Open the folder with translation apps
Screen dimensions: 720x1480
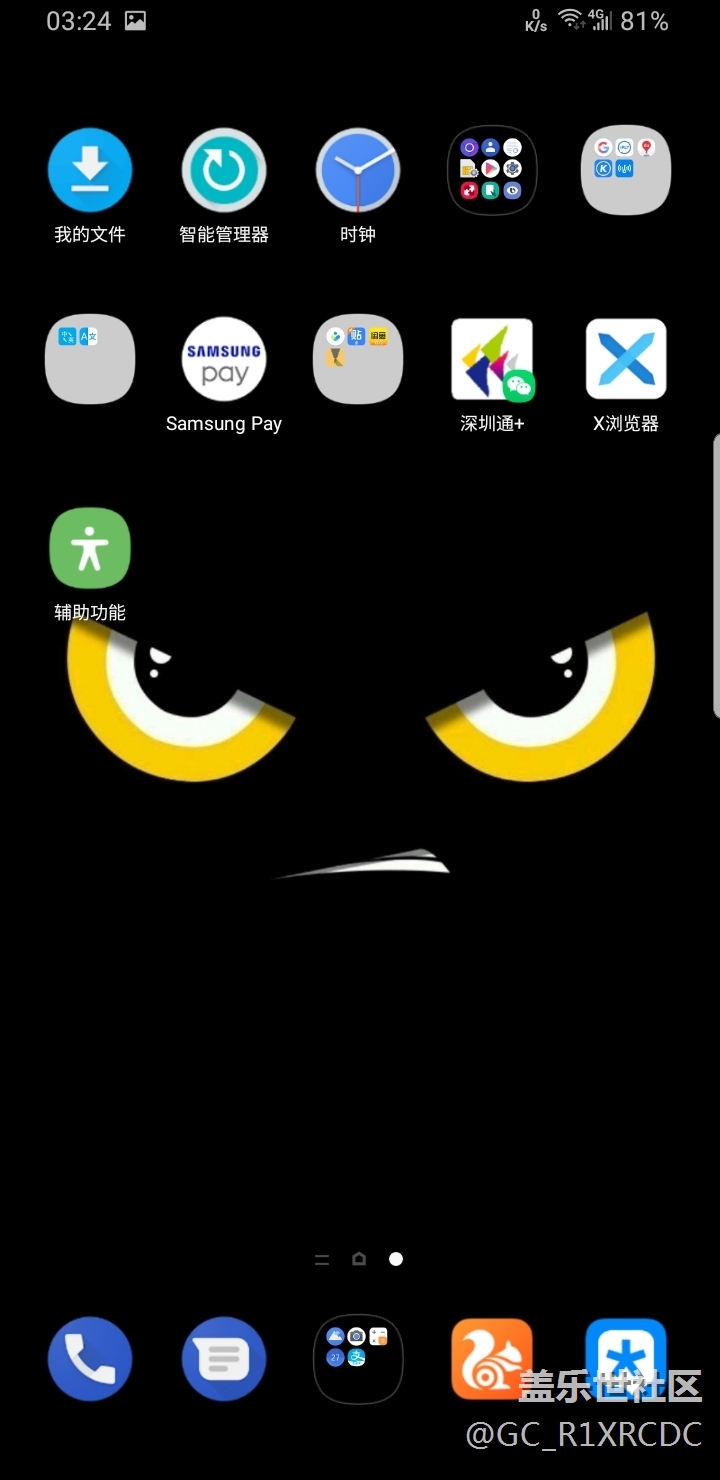click(x=90, y=360)
